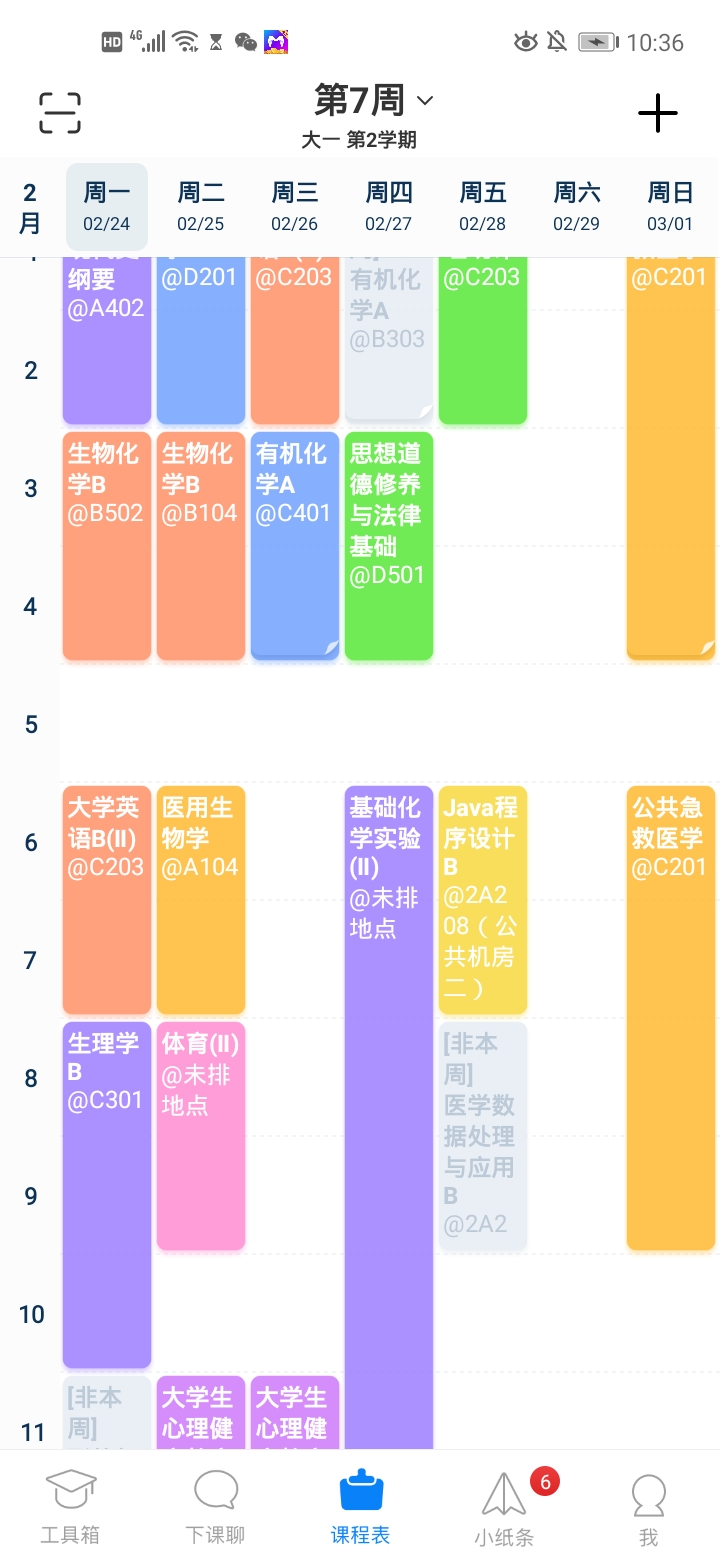View the 思想道德修养与法律基础 course

coord(389,546)
